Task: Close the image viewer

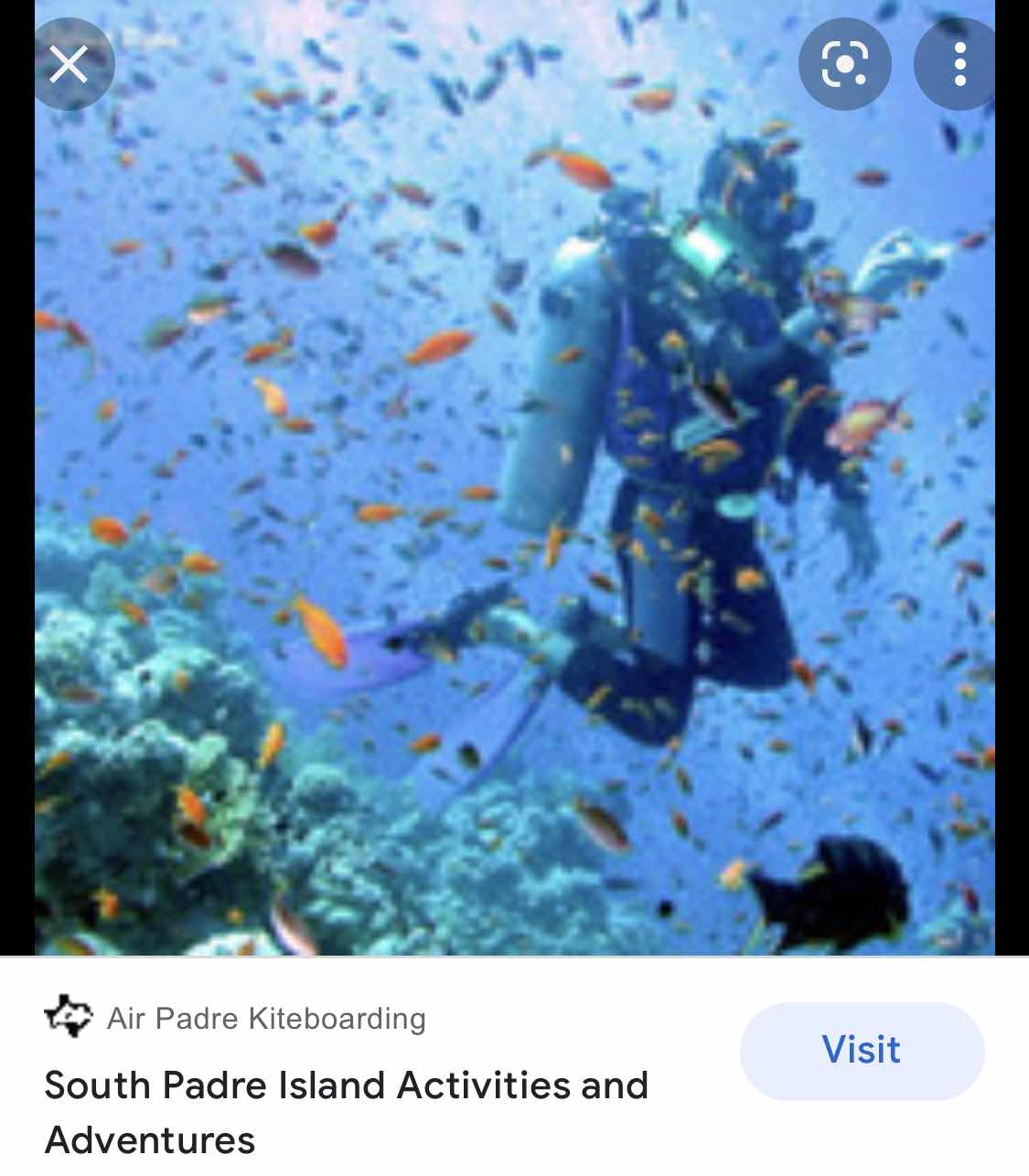Action: coord(69,65)
